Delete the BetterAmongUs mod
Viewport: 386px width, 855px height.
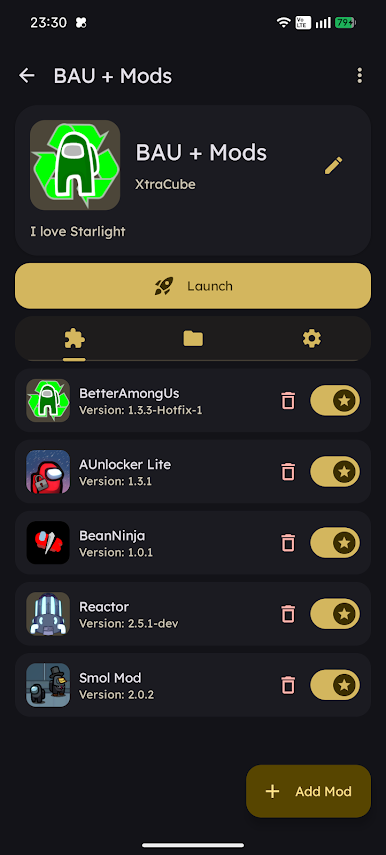point(288,401)
